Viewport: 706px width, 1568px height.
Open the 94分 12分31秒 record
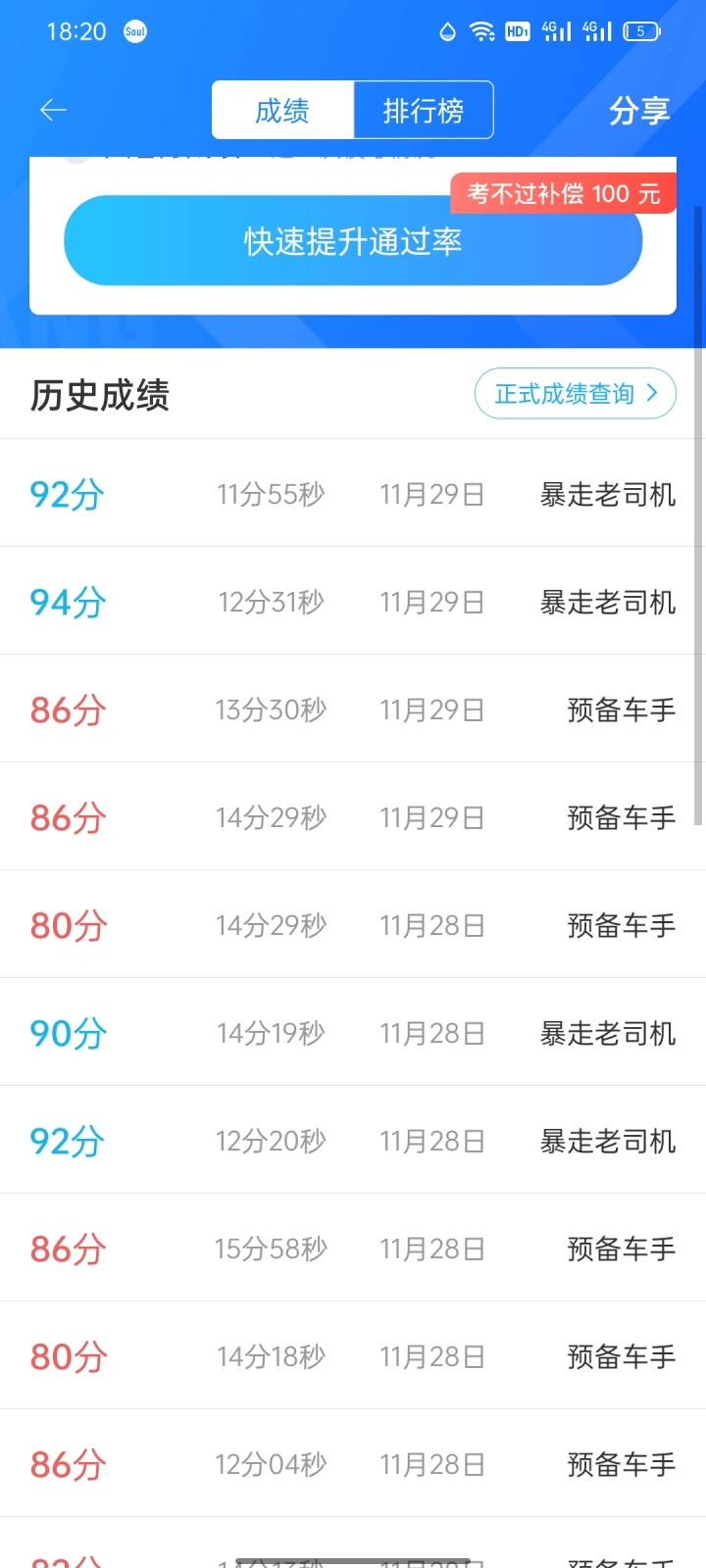[x=353, y=601]
